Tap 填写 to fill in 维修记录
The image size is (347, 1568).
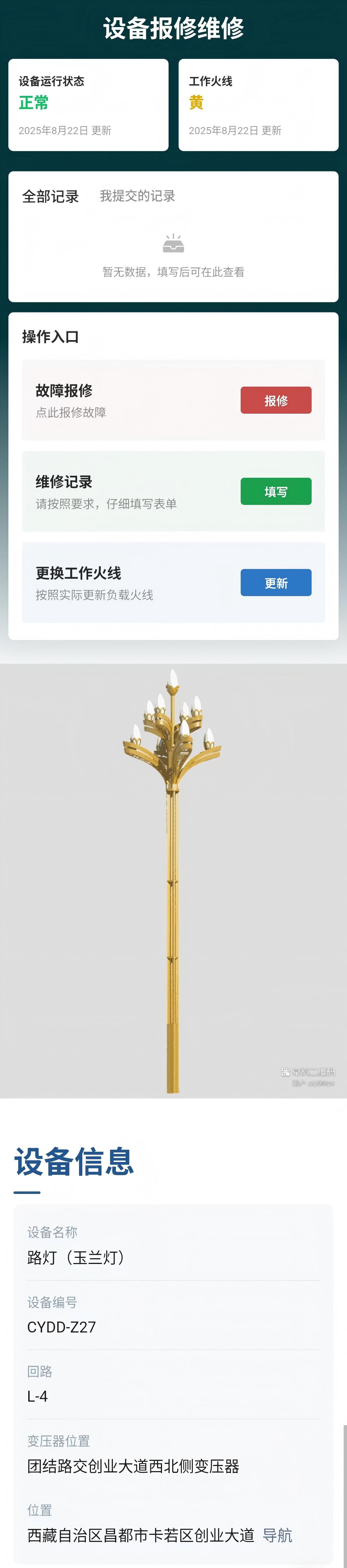[x=275, y=492]
